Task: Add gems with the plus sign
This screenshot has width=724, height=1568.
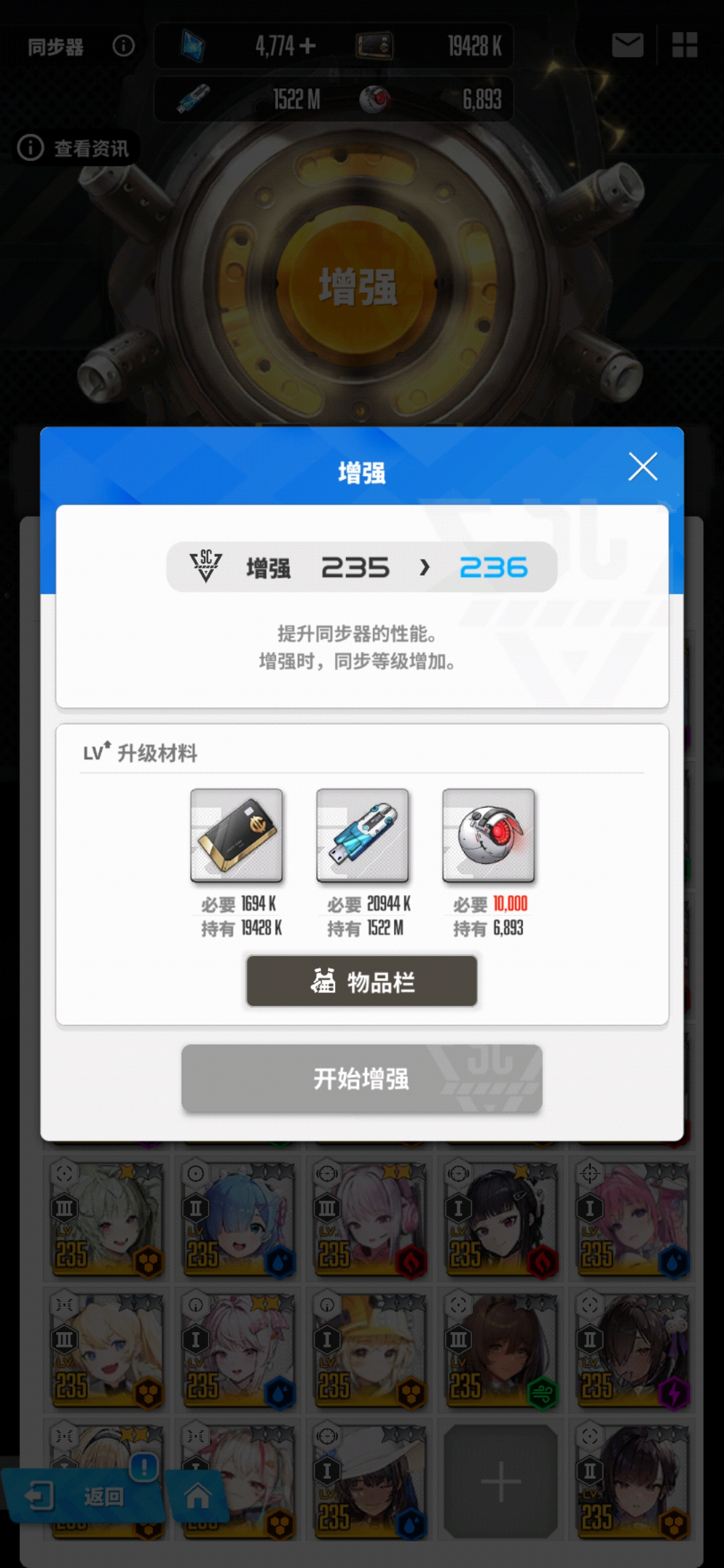Action: pos(308,46)
